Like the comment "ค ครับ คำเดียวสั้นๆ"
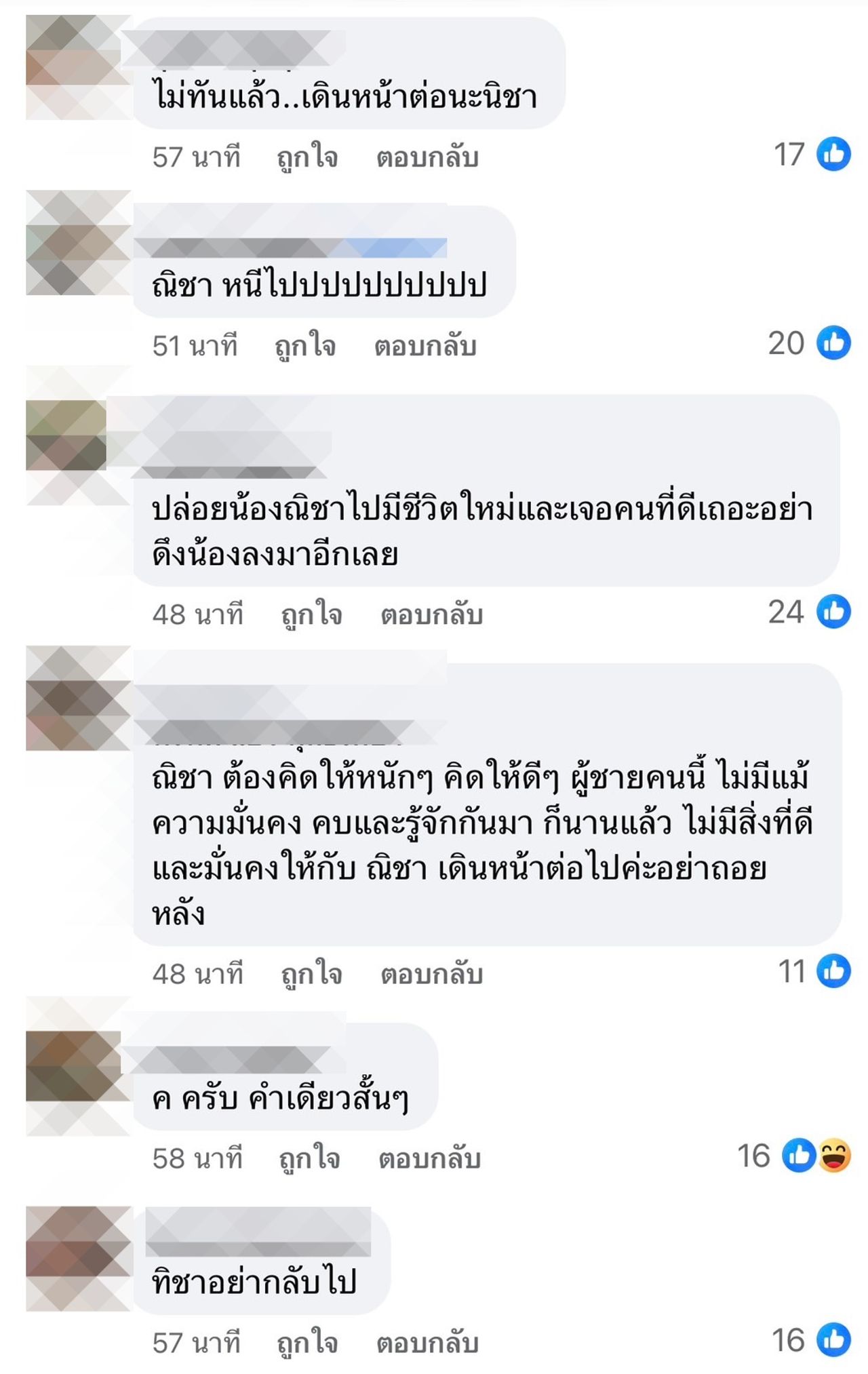 [x=309, y=1158]
